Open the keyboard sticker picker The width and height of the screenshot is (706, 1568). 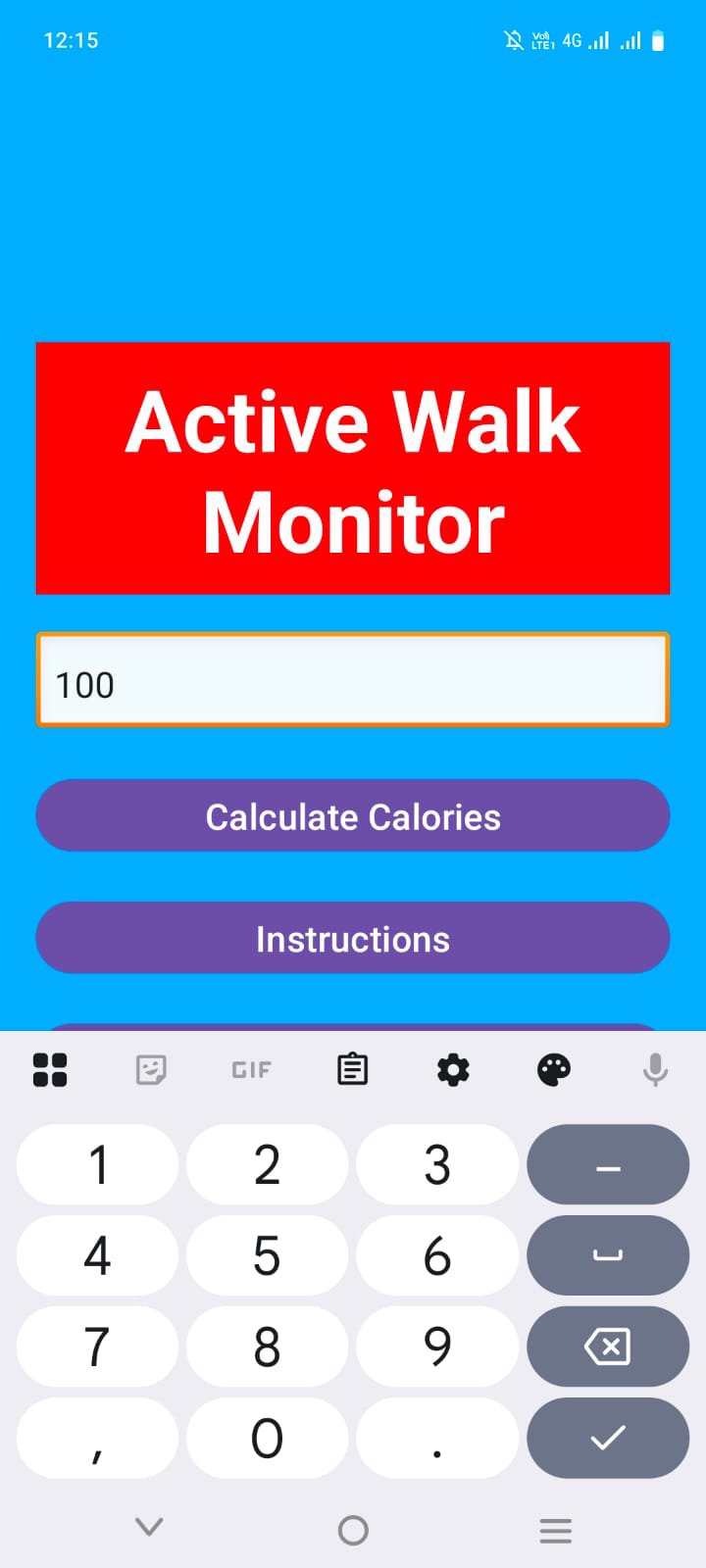[150, 1069]
